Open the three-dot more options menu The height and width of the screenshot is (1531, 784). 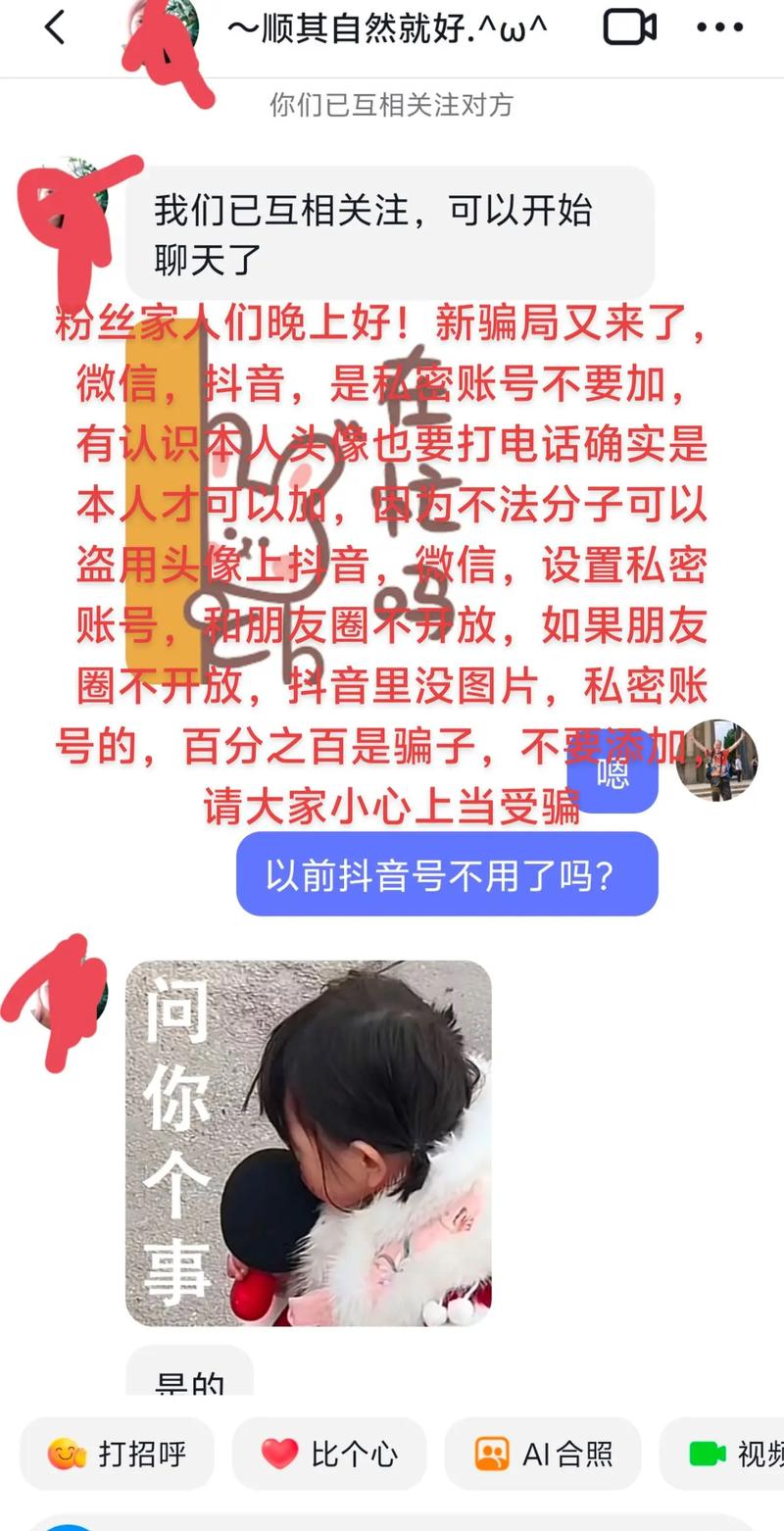pyautogui.click(x=720, y=27)
